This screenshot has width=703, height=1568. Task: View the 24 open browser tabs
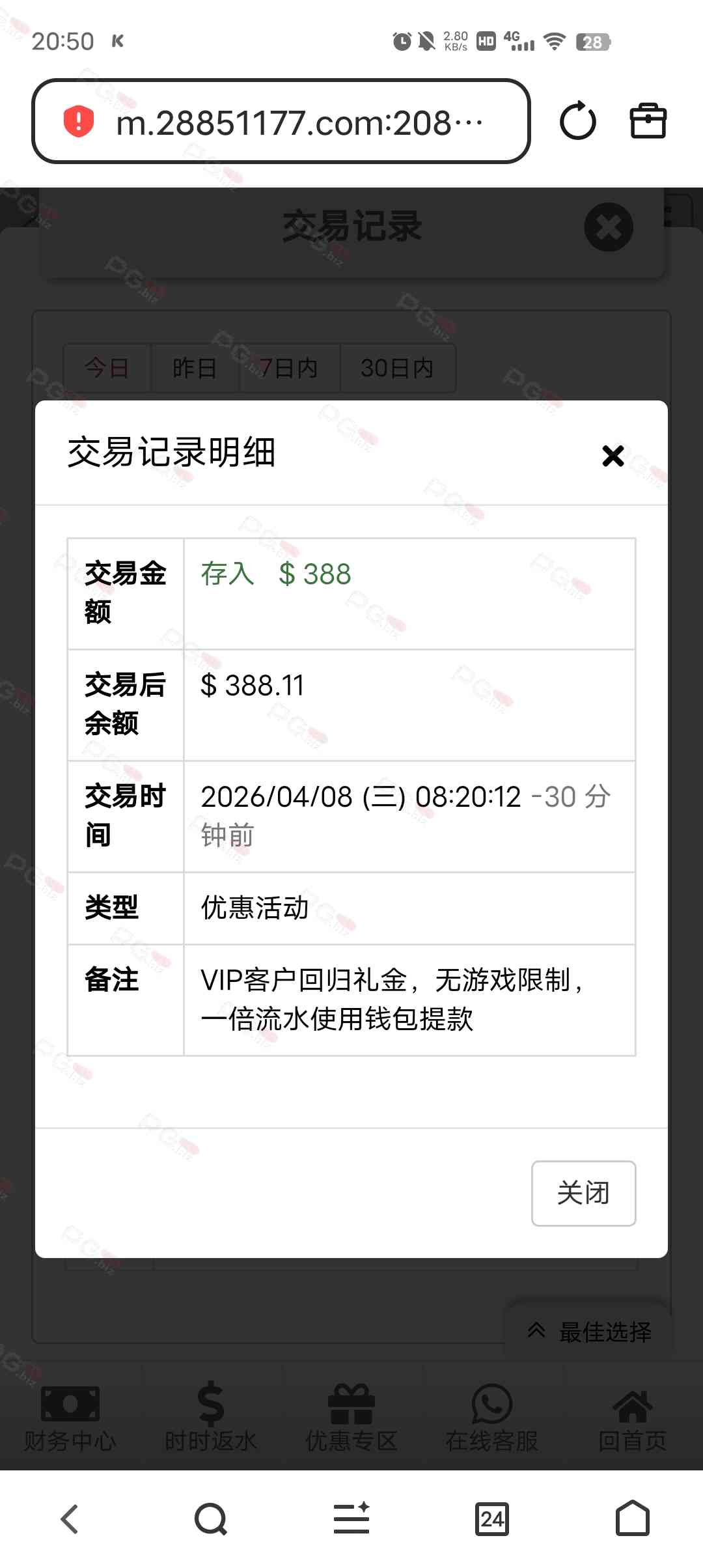(492, 1519)
